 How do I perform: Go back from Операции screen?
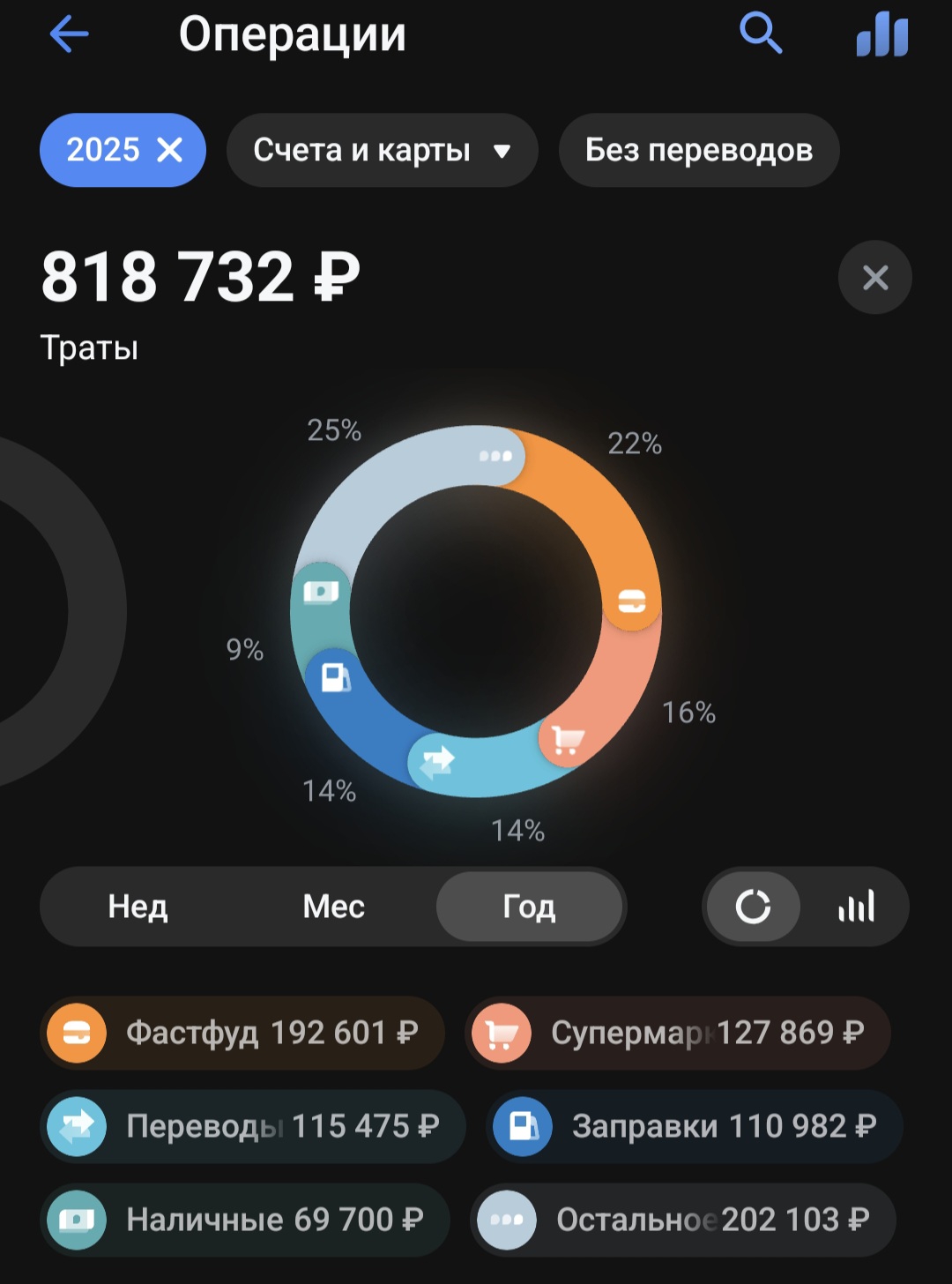point(70,35)
